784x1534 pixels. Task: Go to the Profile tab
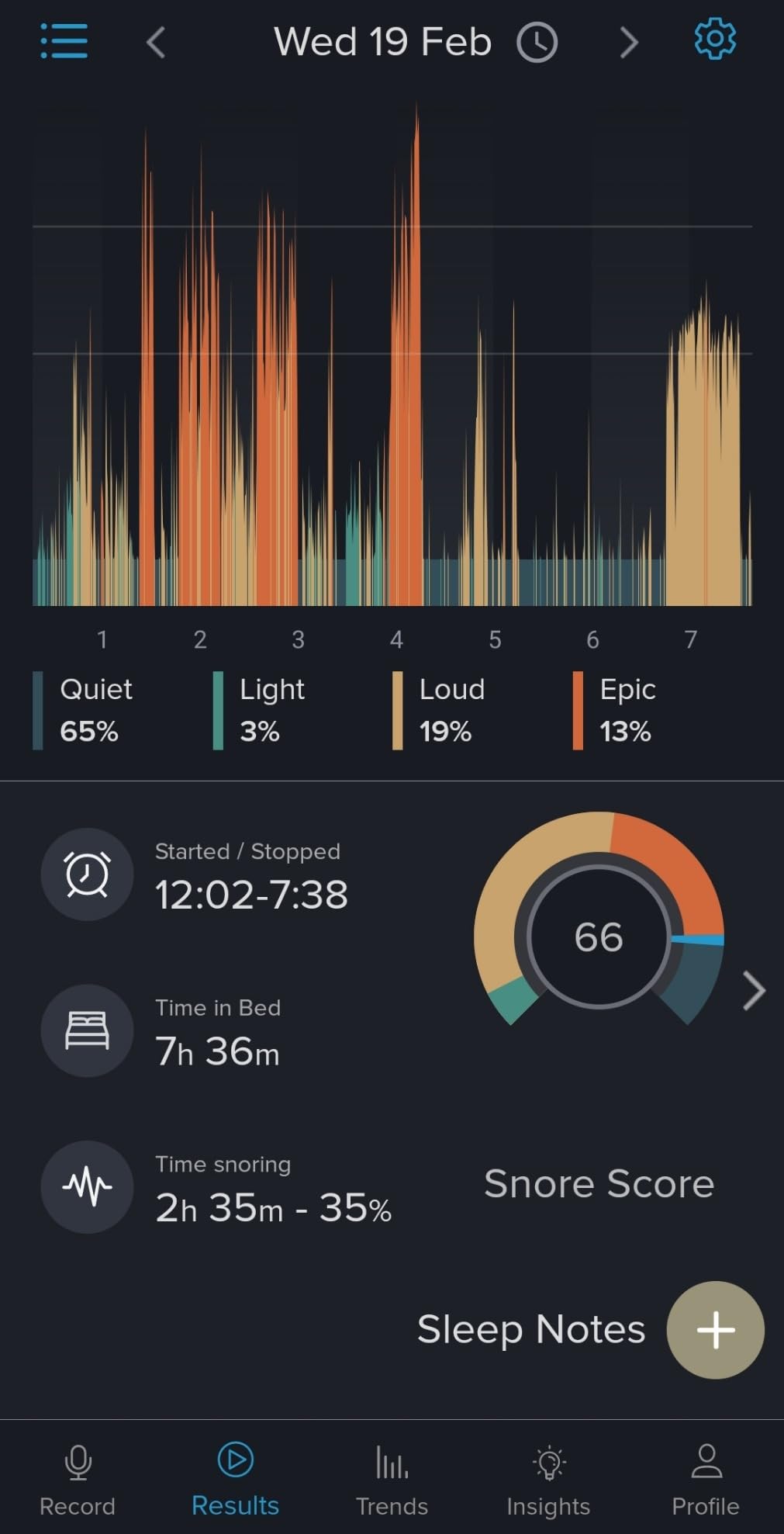pyautogui.click(x=706, y=1480)
